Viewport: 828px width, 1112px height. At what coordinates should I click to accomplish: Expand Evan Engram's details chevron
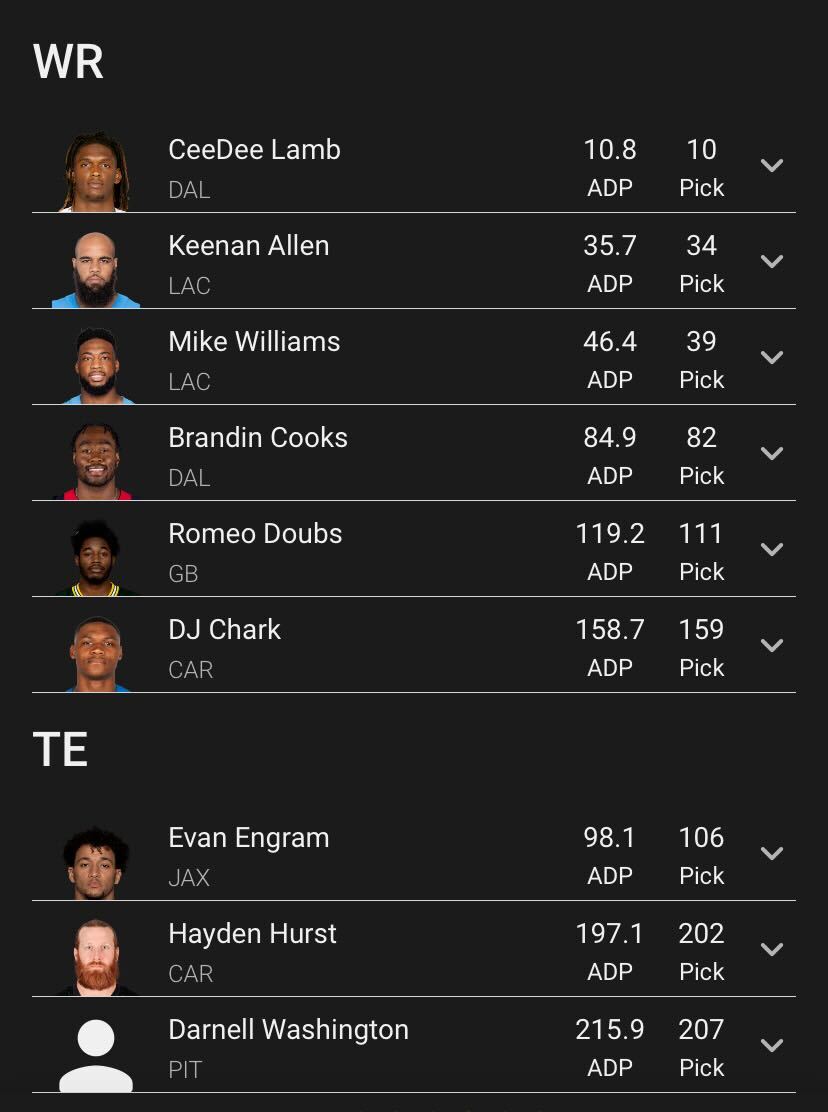coord(771,854)
